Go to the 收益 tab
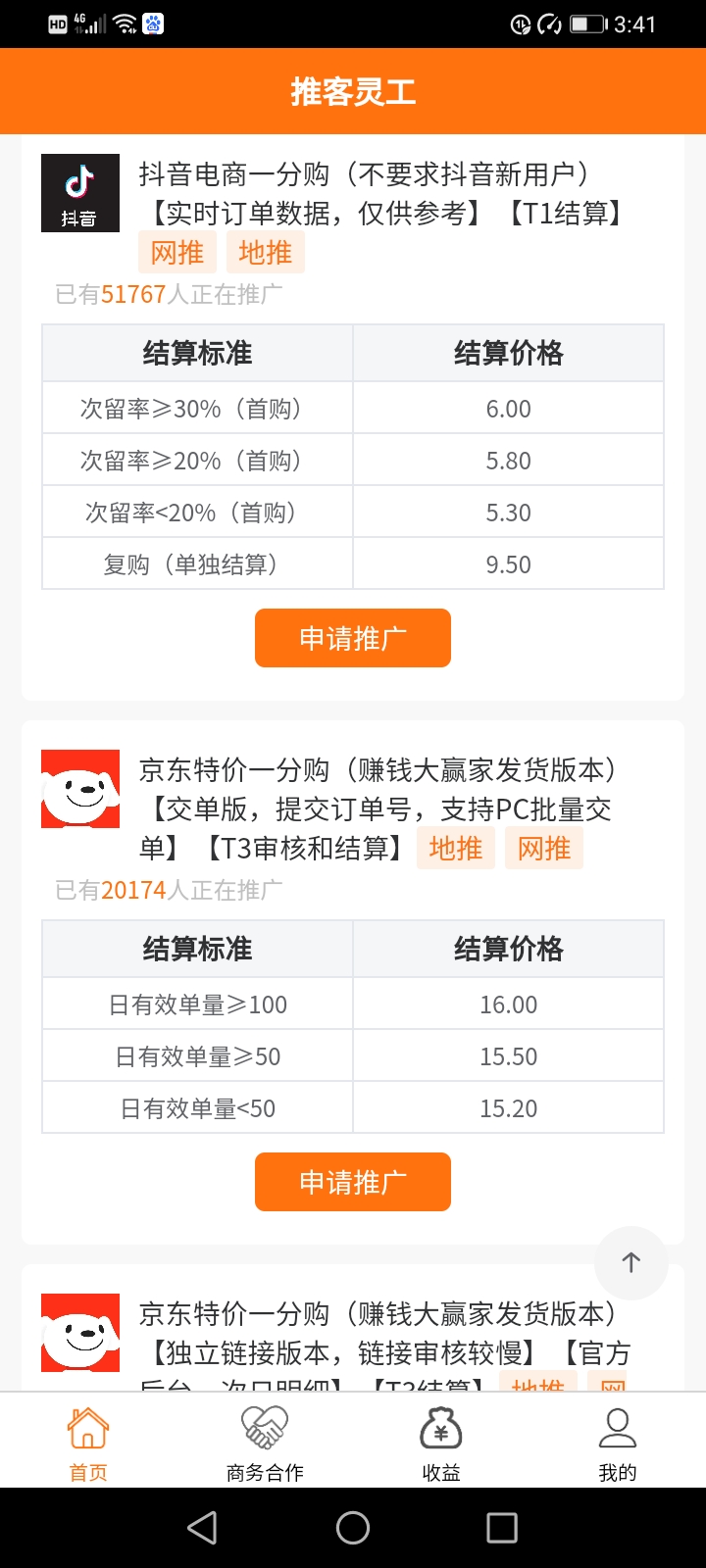This screenshot has width=706, height=1568. (441, 1442)
